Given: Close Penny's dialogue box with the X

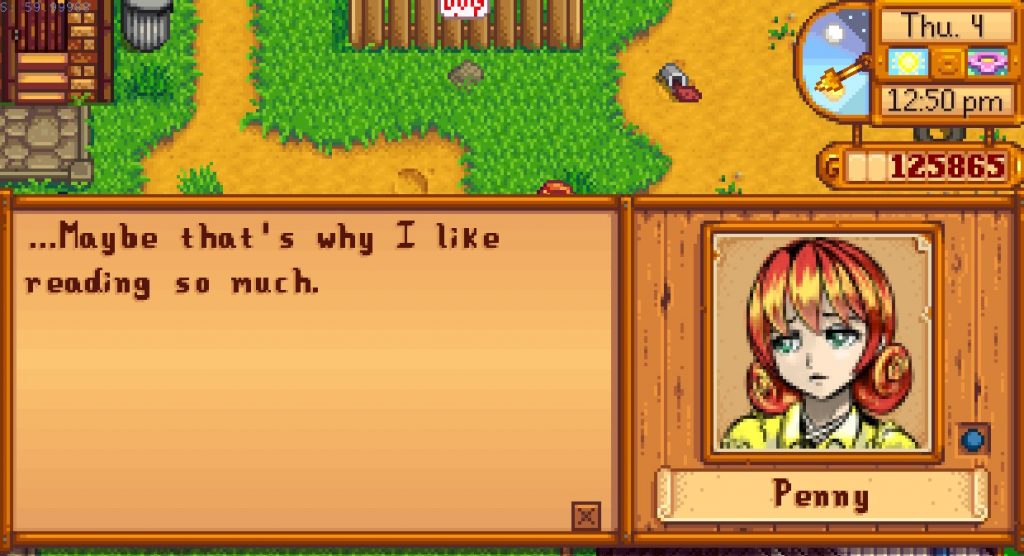Looking at the screenshot, I should [x=586, y=516].
